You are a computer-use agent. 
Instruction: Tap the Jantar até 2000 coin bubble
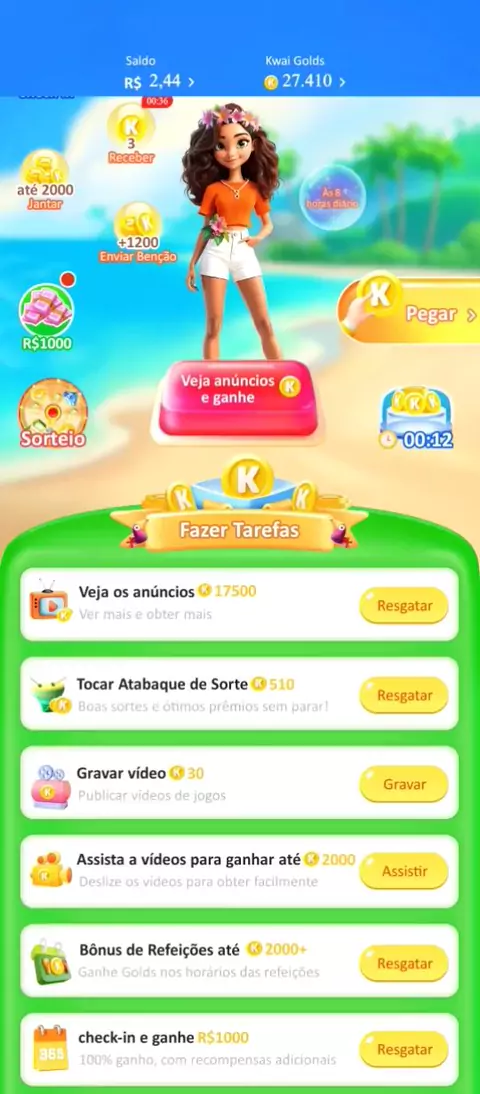coord(45,179)
